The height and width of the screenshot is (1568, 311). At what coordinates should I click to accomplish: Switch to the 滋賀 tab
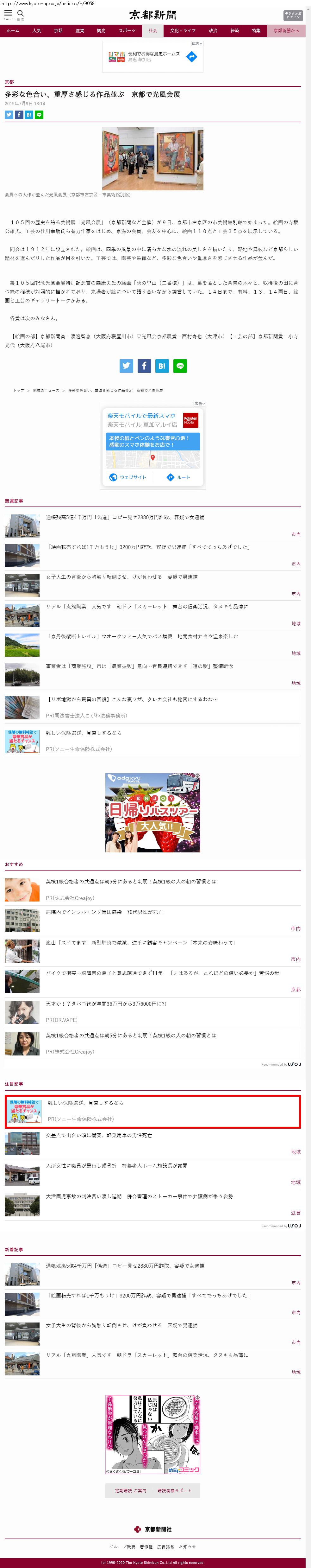click(80, 30)
